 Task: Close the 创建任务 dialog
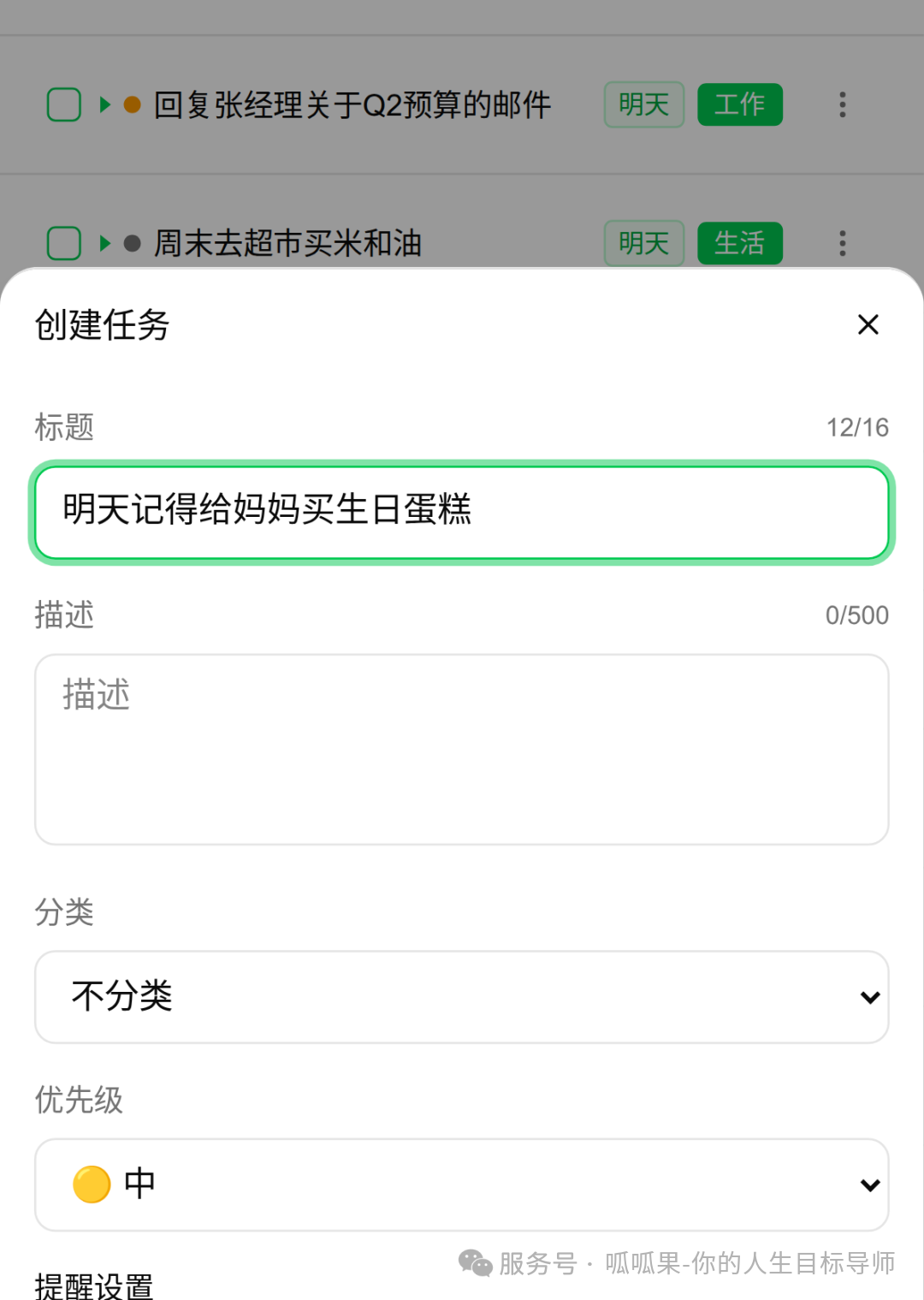(868, 325)
